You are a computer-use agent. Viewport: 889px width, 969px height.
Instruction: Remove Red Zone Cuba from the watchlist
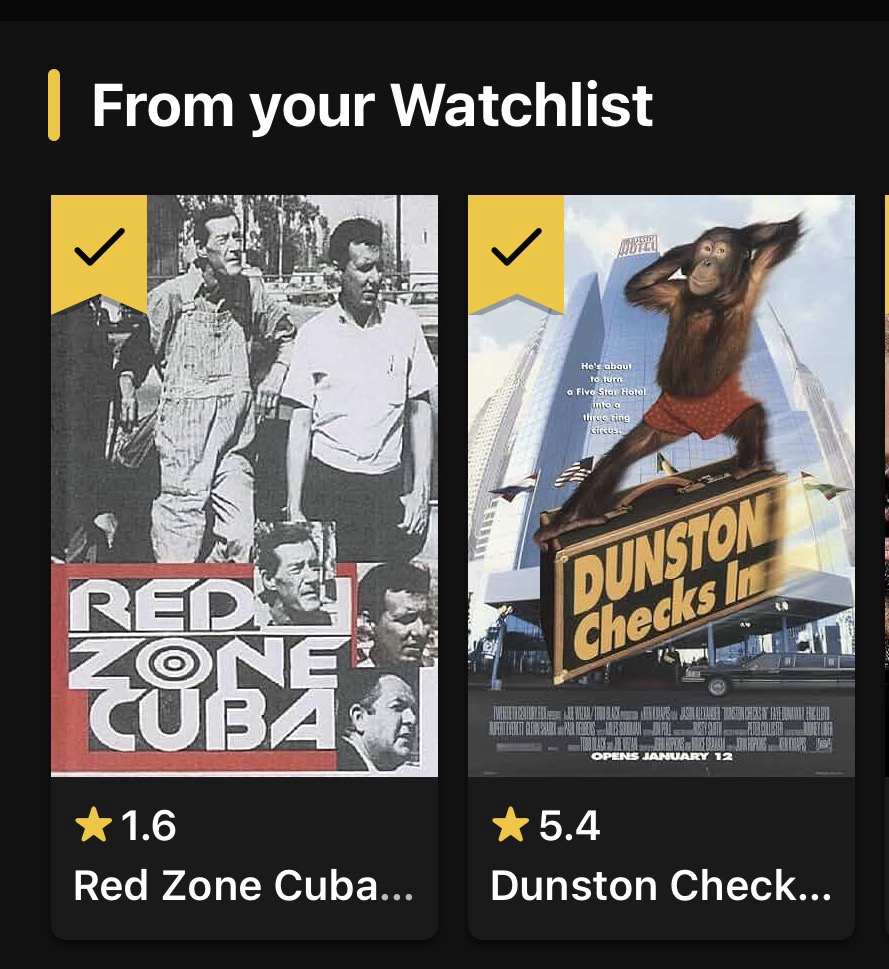[x=99, y=246]
